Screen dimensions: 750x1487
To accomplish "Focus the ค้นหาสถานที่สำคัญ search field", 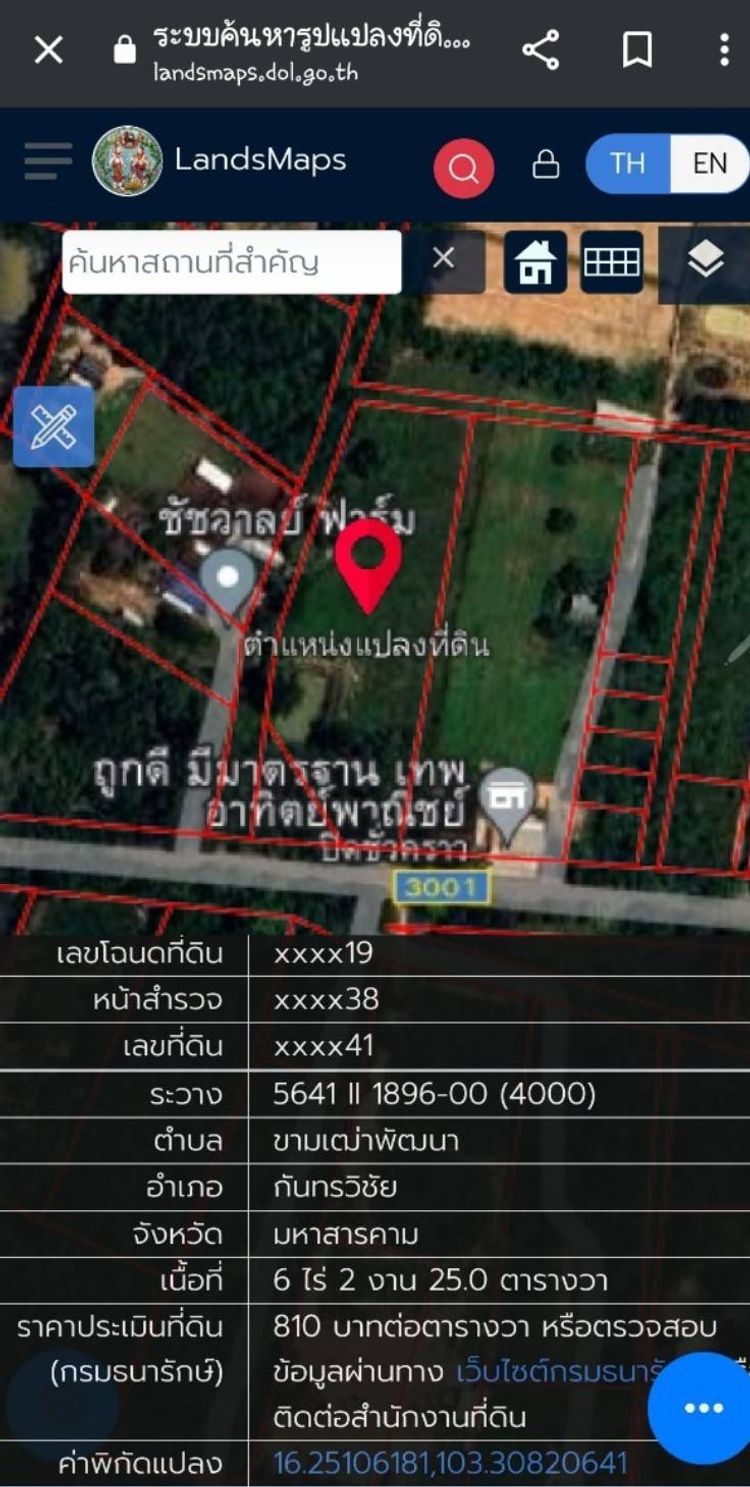I will 230,263.
